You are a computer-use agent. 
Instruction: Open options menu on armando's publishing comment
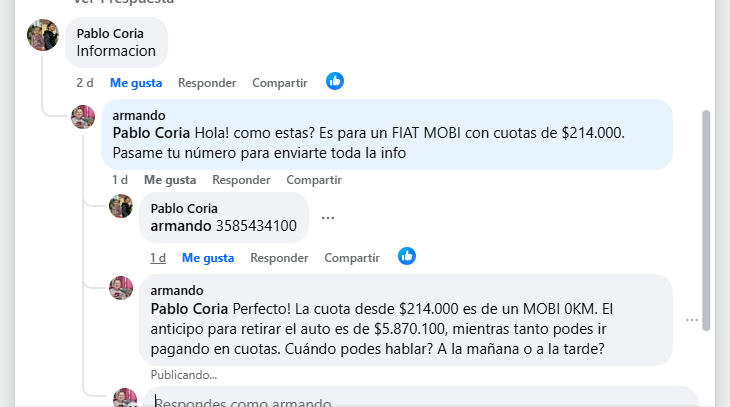click(x=692, y=320)
